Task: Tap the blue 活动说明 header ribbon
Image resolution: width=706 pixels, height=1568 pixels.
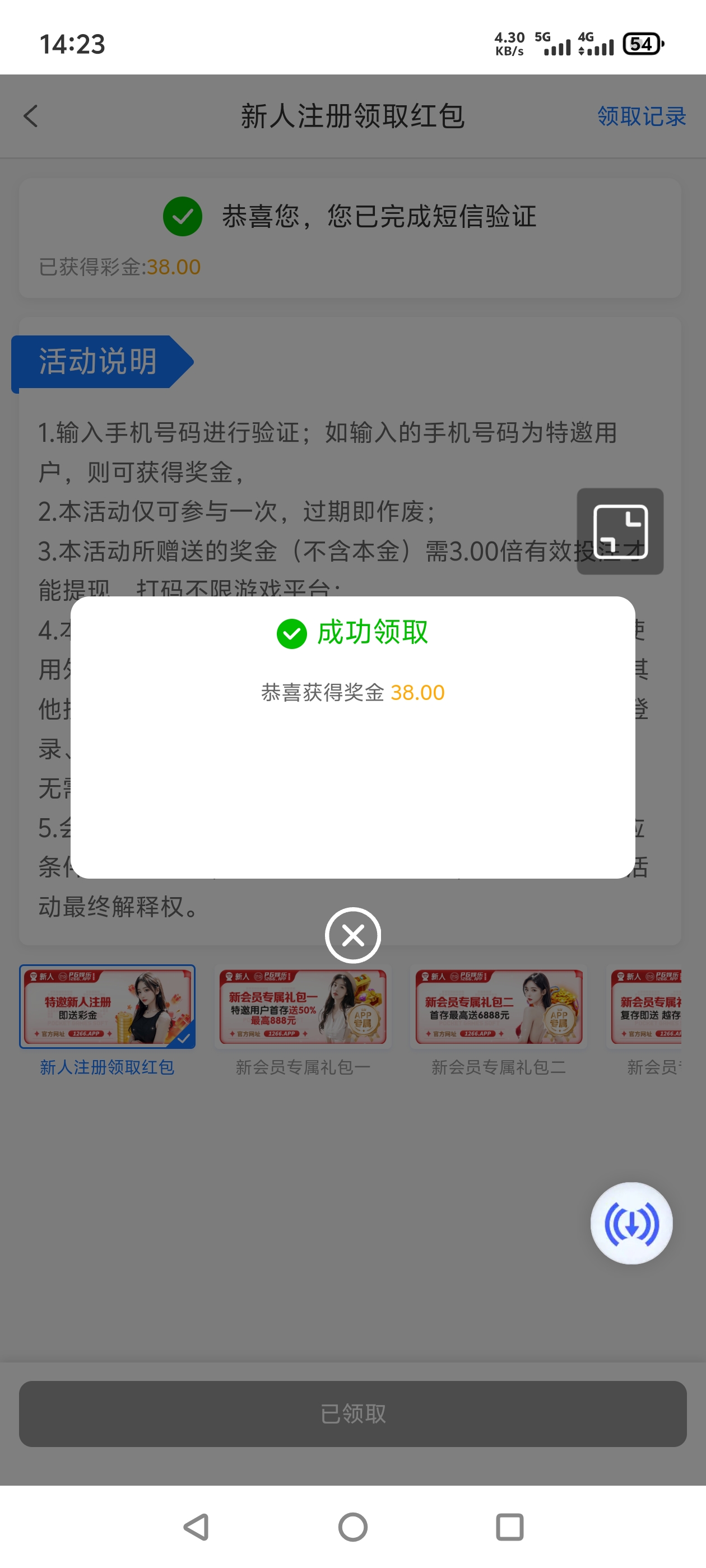Action: pyautogui.click(x=97, y=360)
